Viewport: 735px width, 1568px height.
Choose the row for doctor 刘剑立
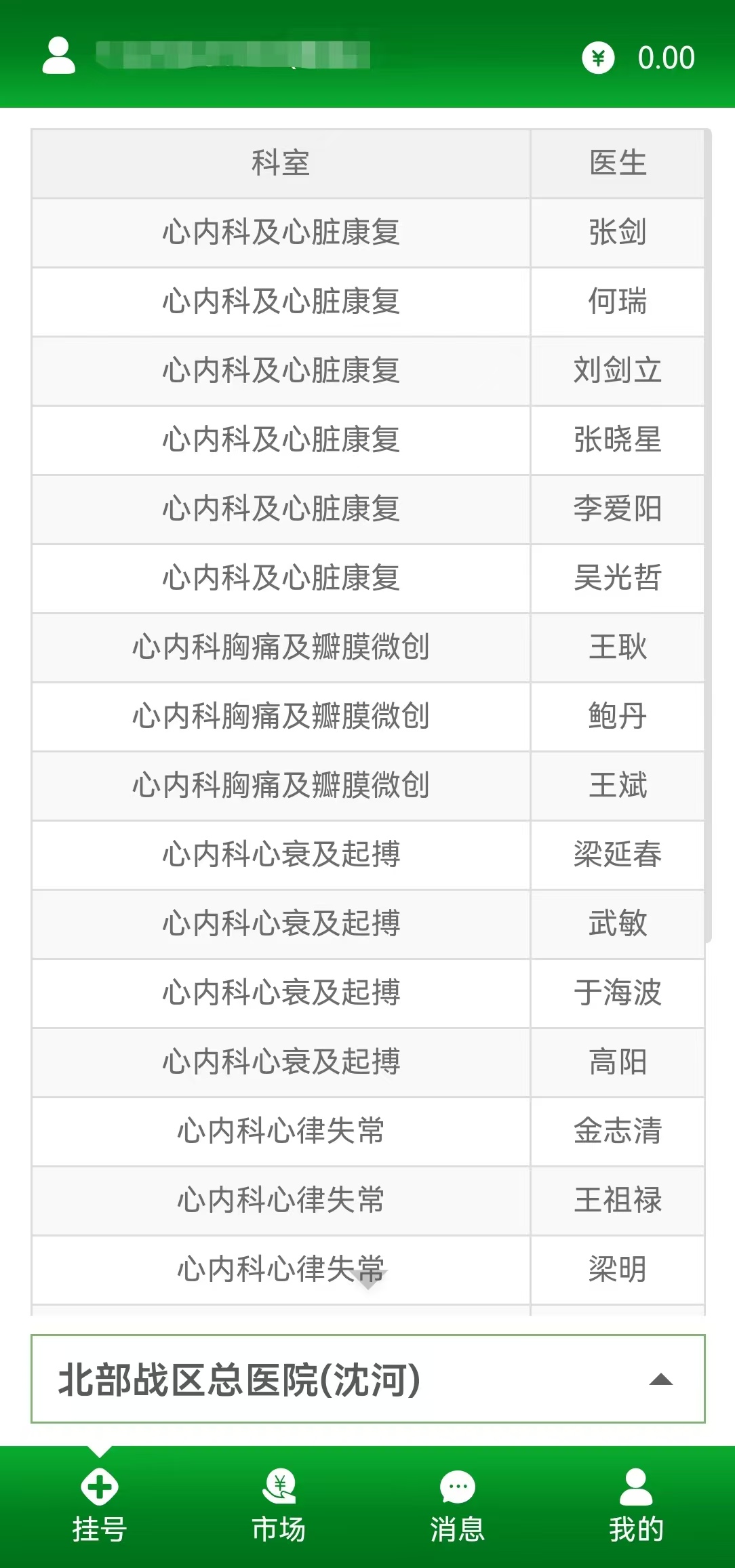(617, 371)
